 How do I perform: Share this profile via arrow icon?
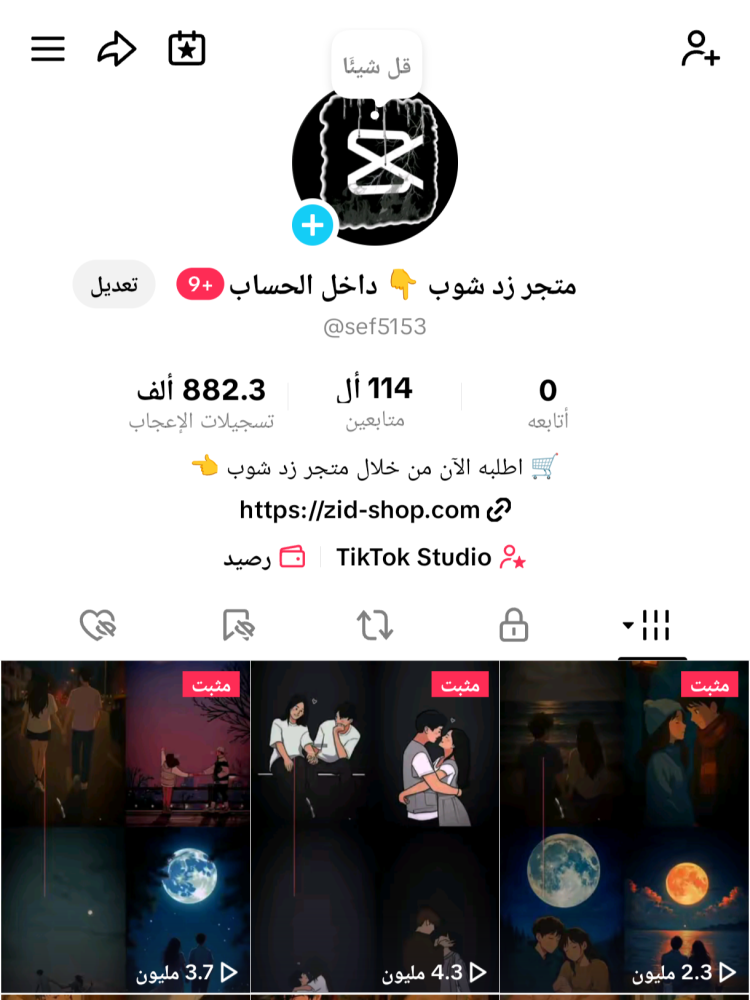point(116,49)
